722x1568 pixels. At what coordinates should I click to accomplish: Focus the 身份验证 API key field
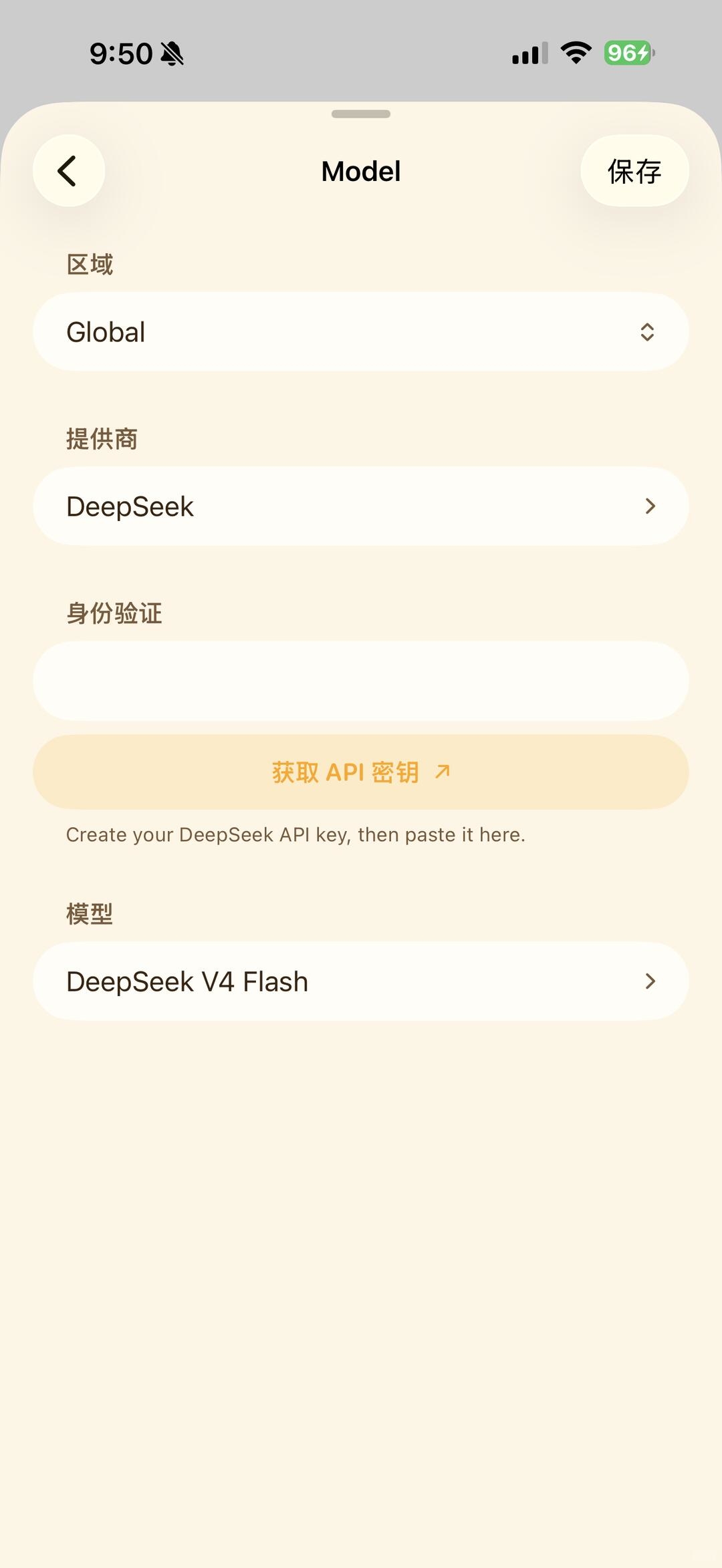pyautogui.click(x=361, y=681)
